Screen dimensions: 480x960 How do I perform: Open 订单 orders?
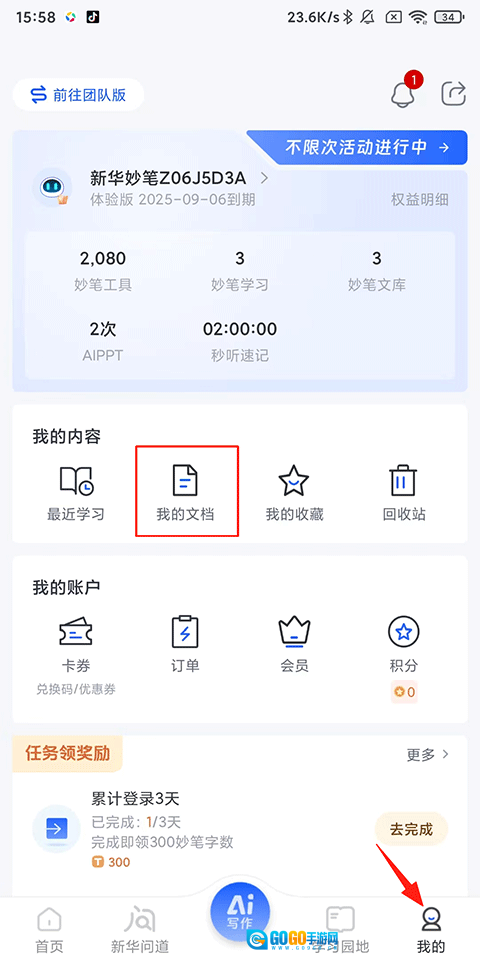click(x=186, y=644)
